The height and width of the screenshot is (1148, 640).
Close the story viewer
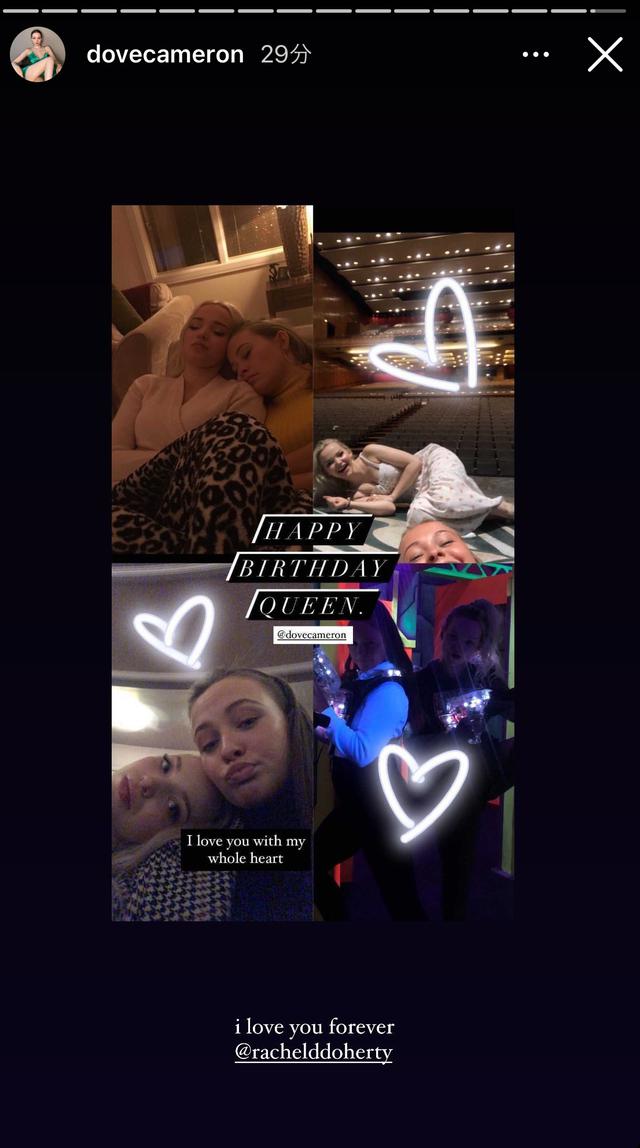tap(605, 55)
